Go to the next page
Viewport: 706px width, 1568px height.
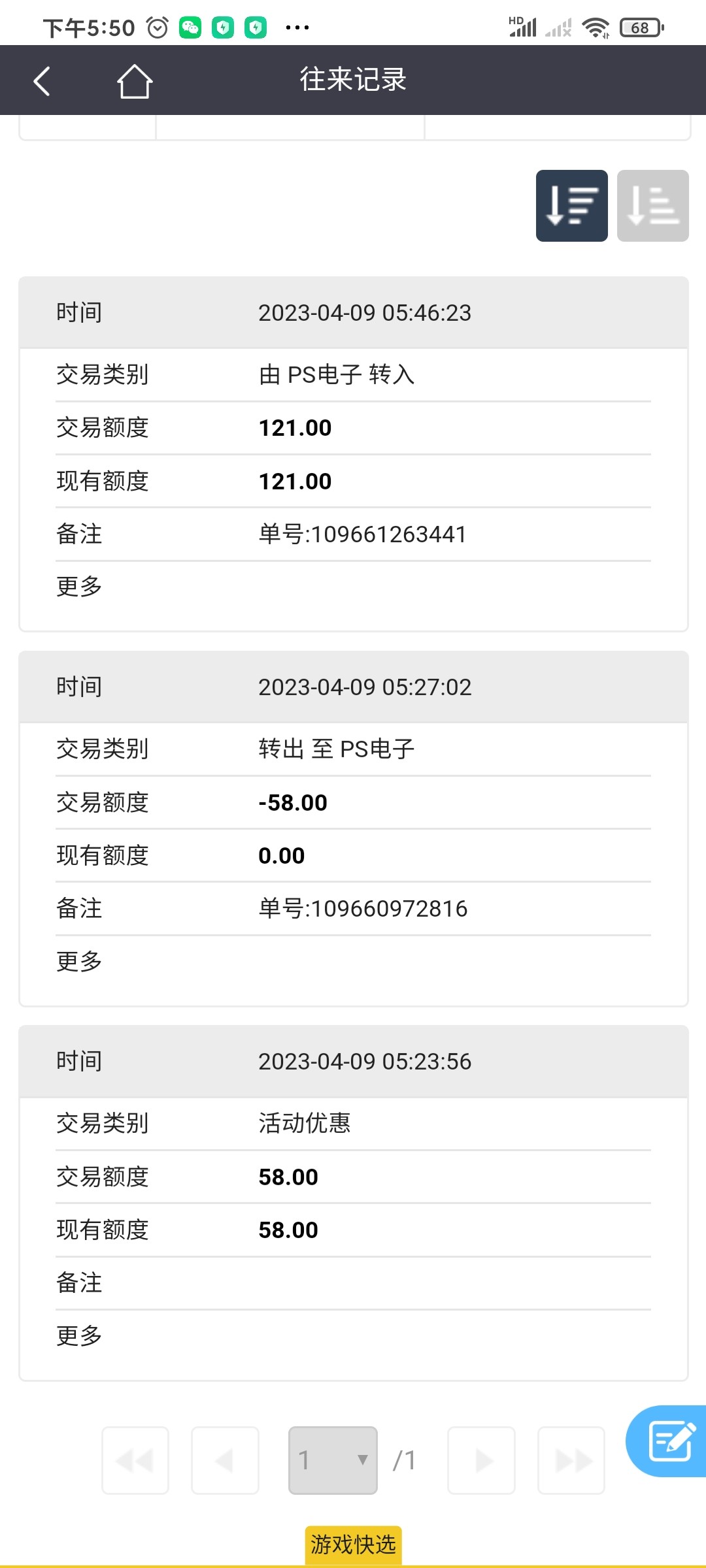point(481,1460)
